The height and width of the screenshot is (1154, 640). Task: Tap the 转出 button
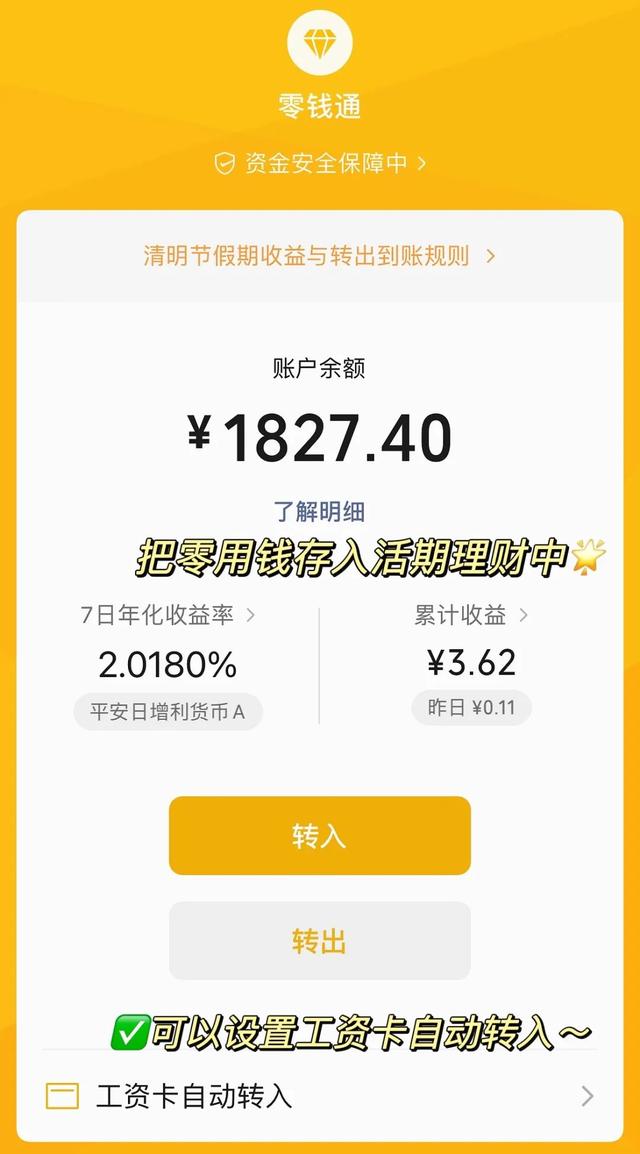click(x=320, y=941)
